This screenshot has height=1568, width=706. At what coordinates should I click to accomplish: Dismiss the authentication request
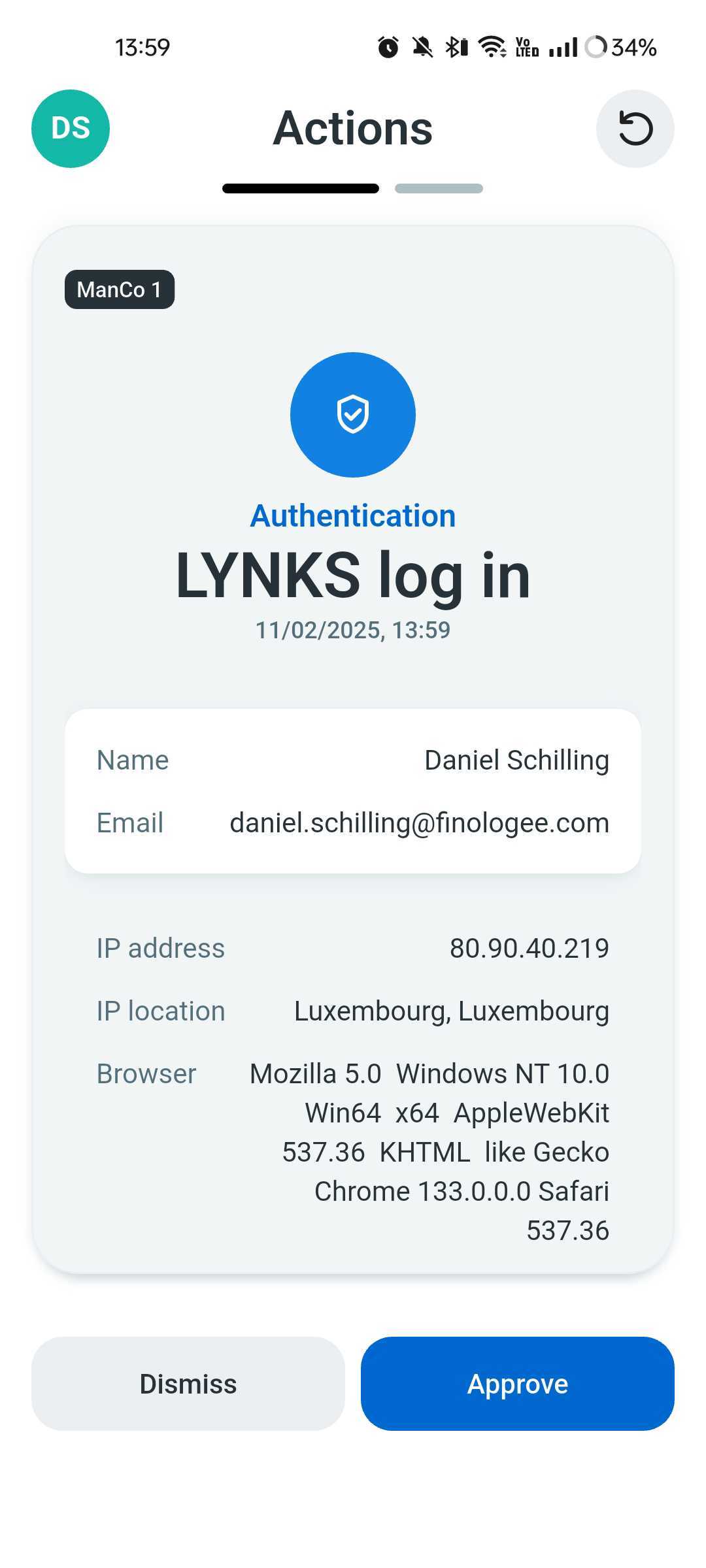pos(188,1384)
